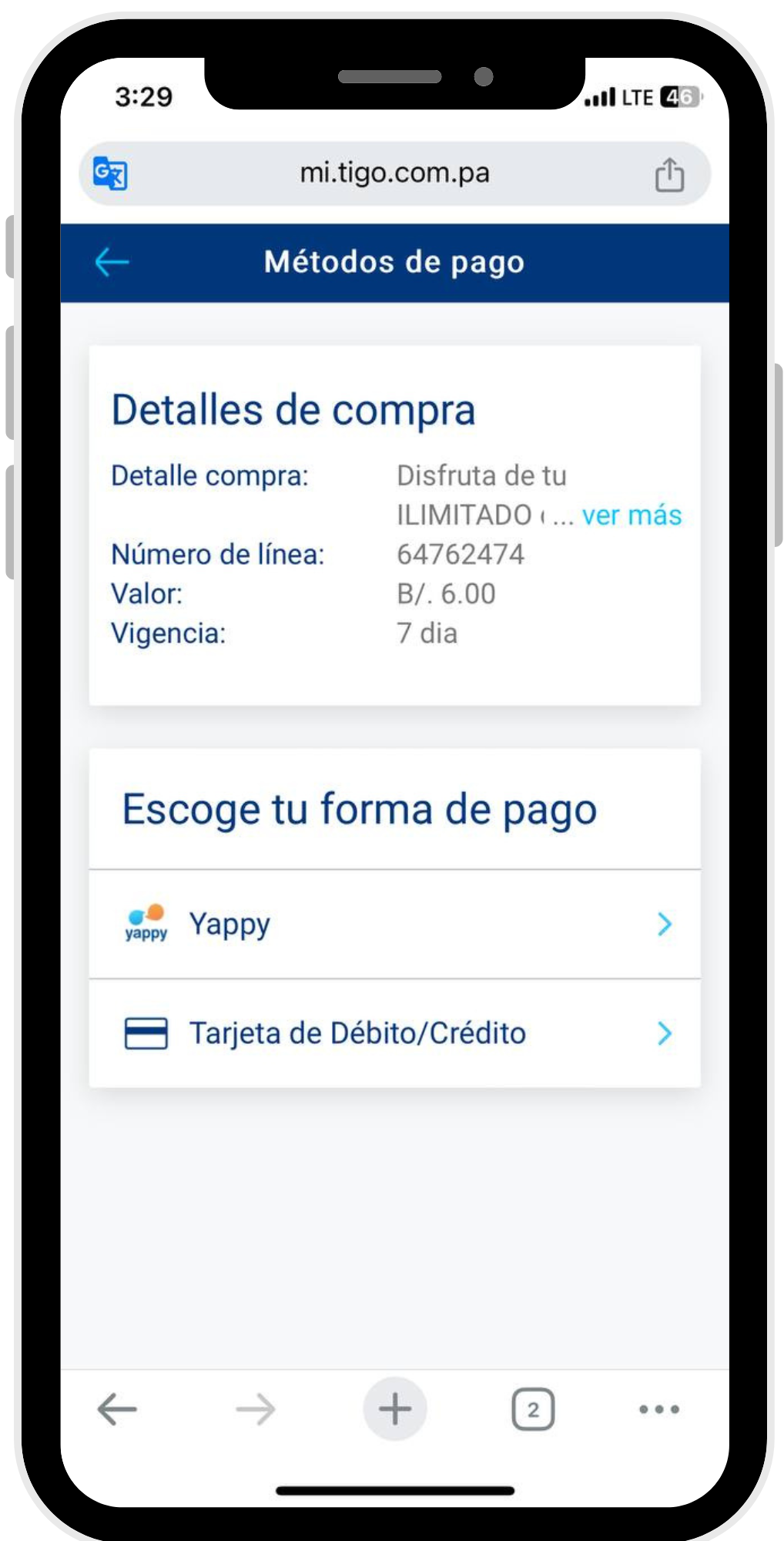The image size is (784, 1541).
Task: Open the browser's more options menu
Action: click(x=659, y=1409)
